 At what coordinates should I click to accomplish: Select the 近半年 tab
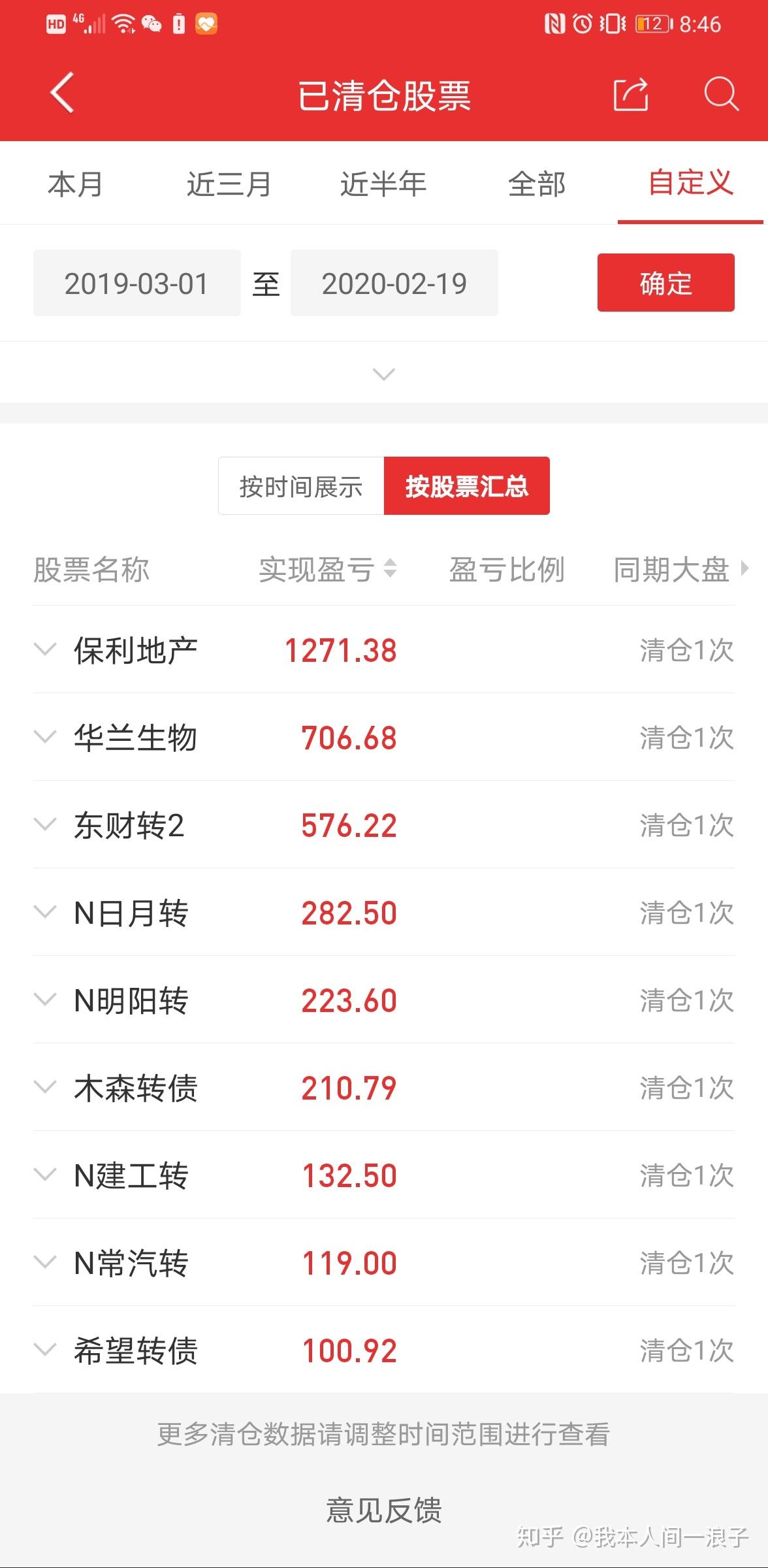(x=383, y=184)
